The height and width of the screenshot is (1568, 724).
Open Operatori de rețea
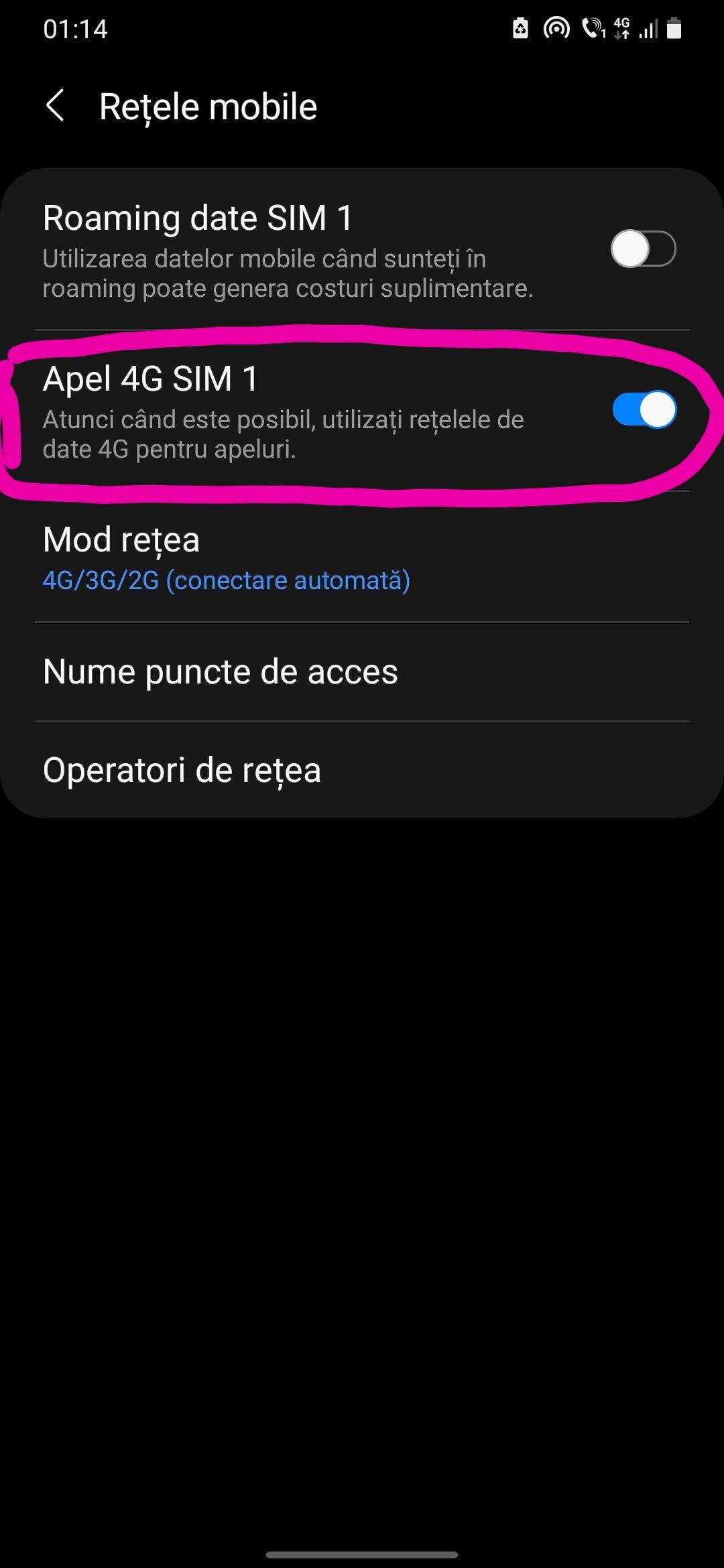182,770
